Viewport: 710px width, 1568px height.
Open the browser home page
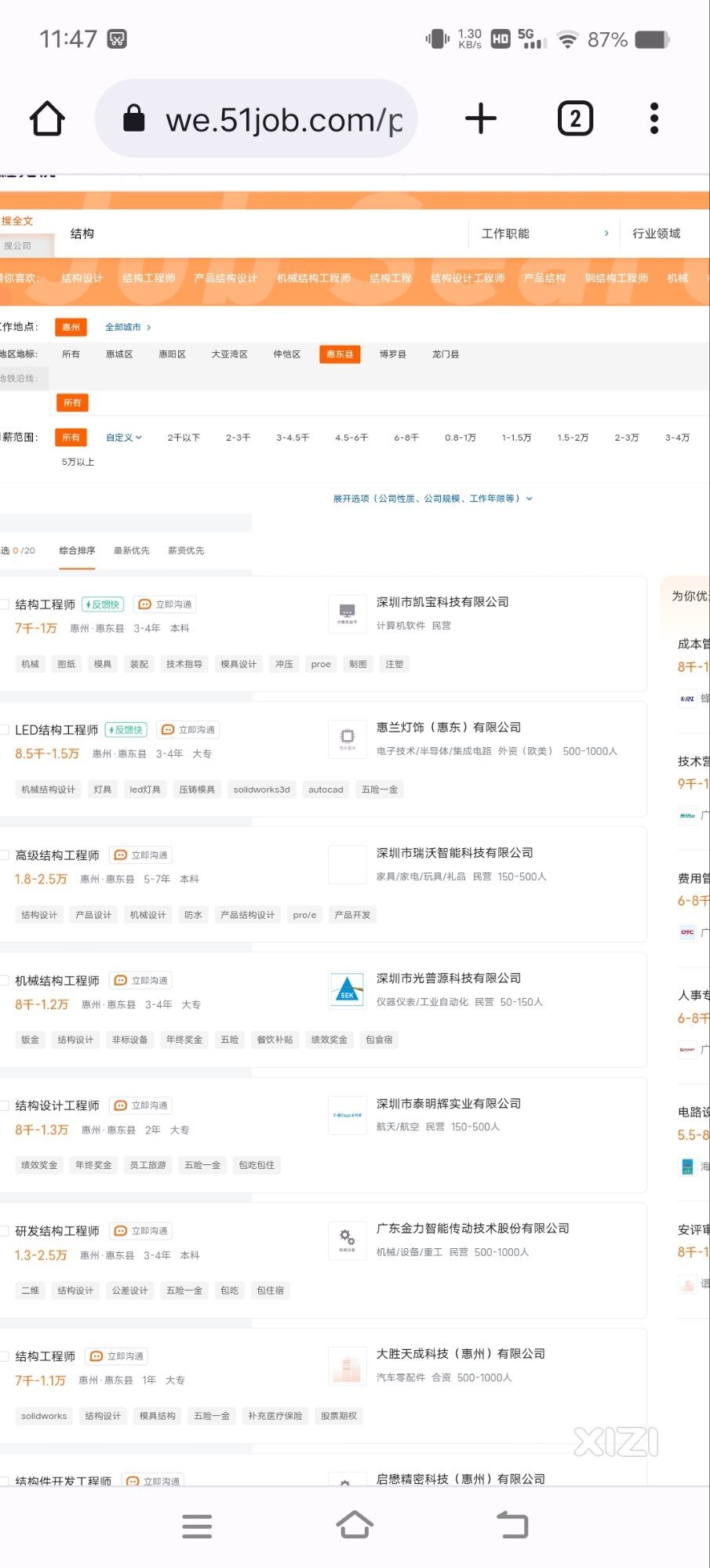(x=47, y=119)
